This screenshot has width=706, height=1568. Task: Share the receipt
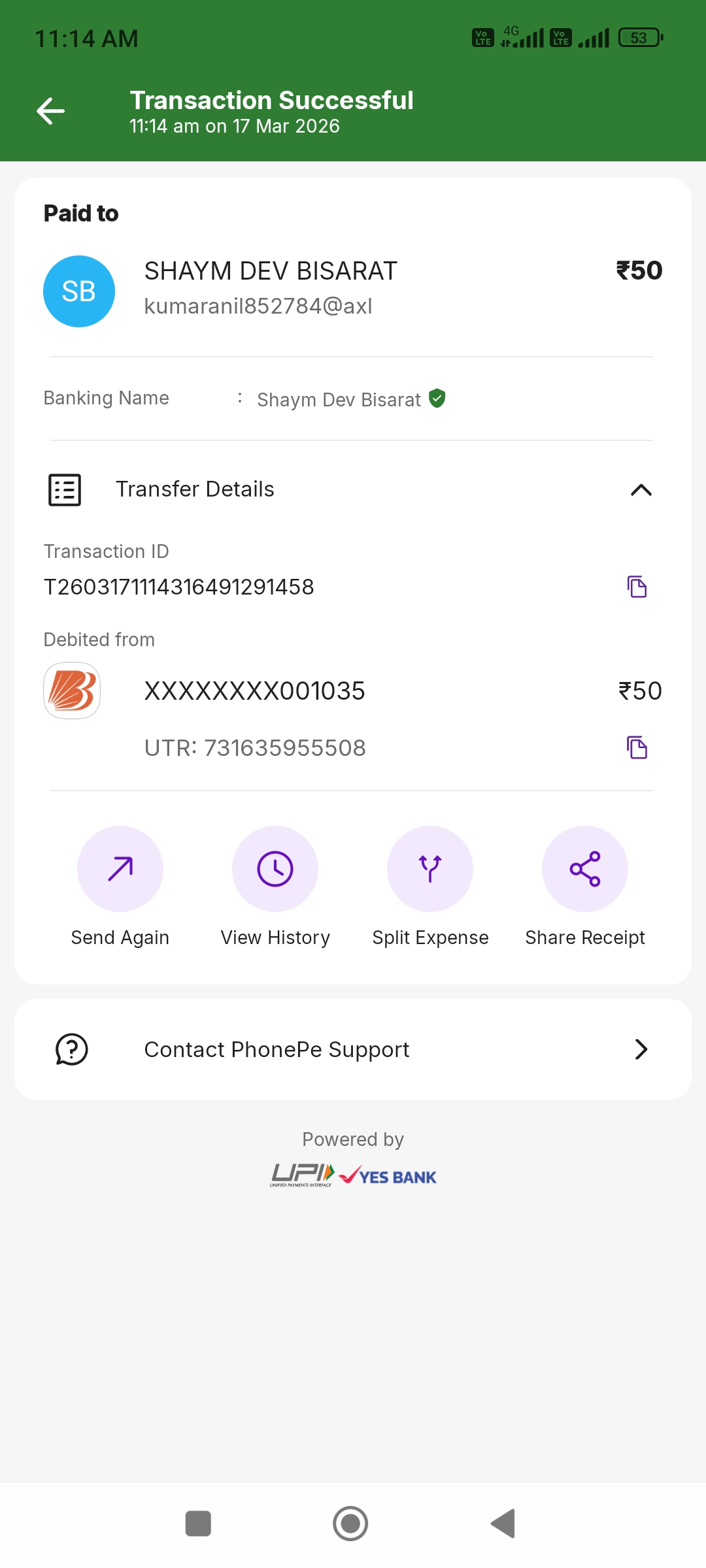585,869
